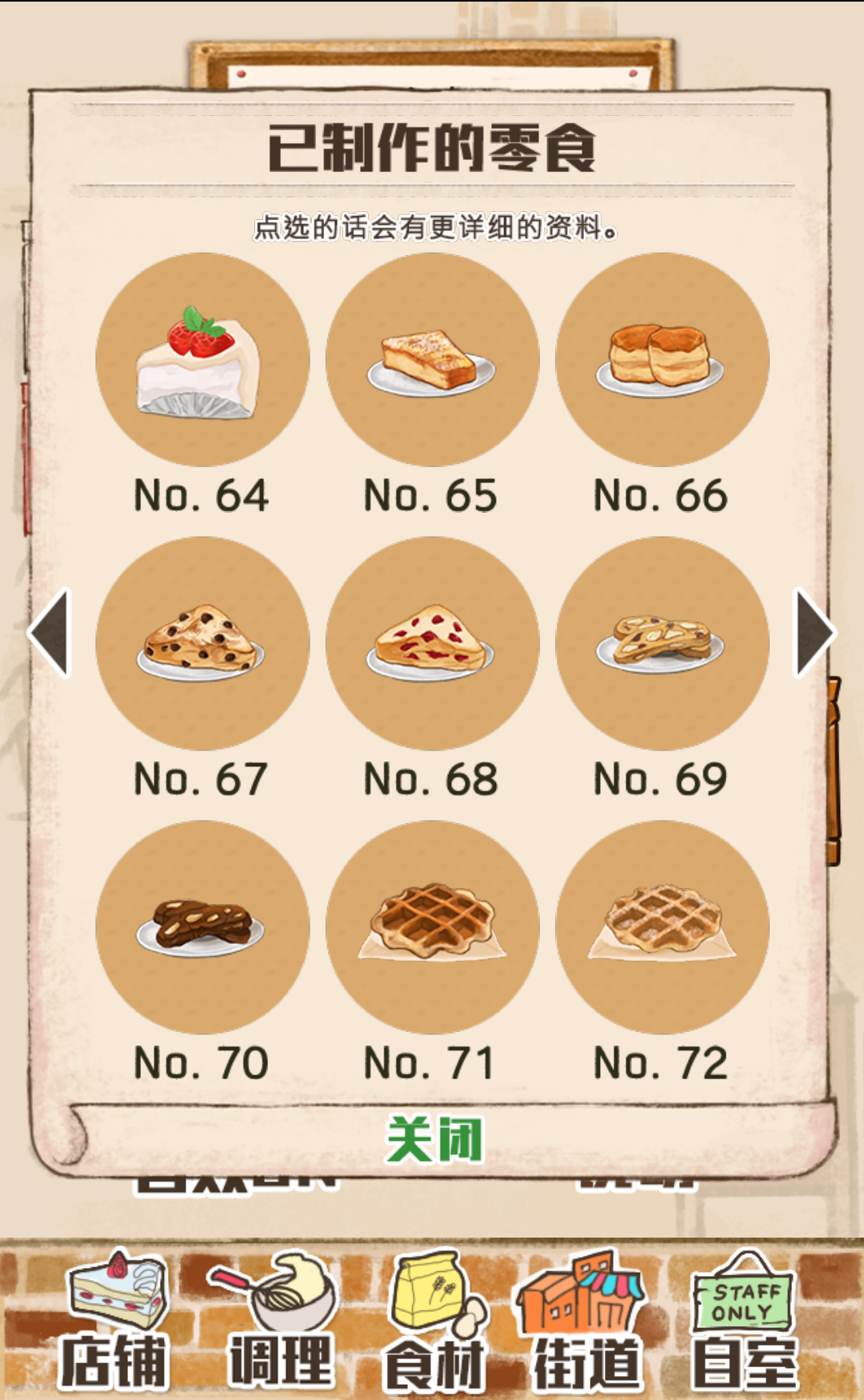Open snack No. 64 strawberry cake details
The height and width of the screenshot is (1400, 864).
[x=202, y=359]
